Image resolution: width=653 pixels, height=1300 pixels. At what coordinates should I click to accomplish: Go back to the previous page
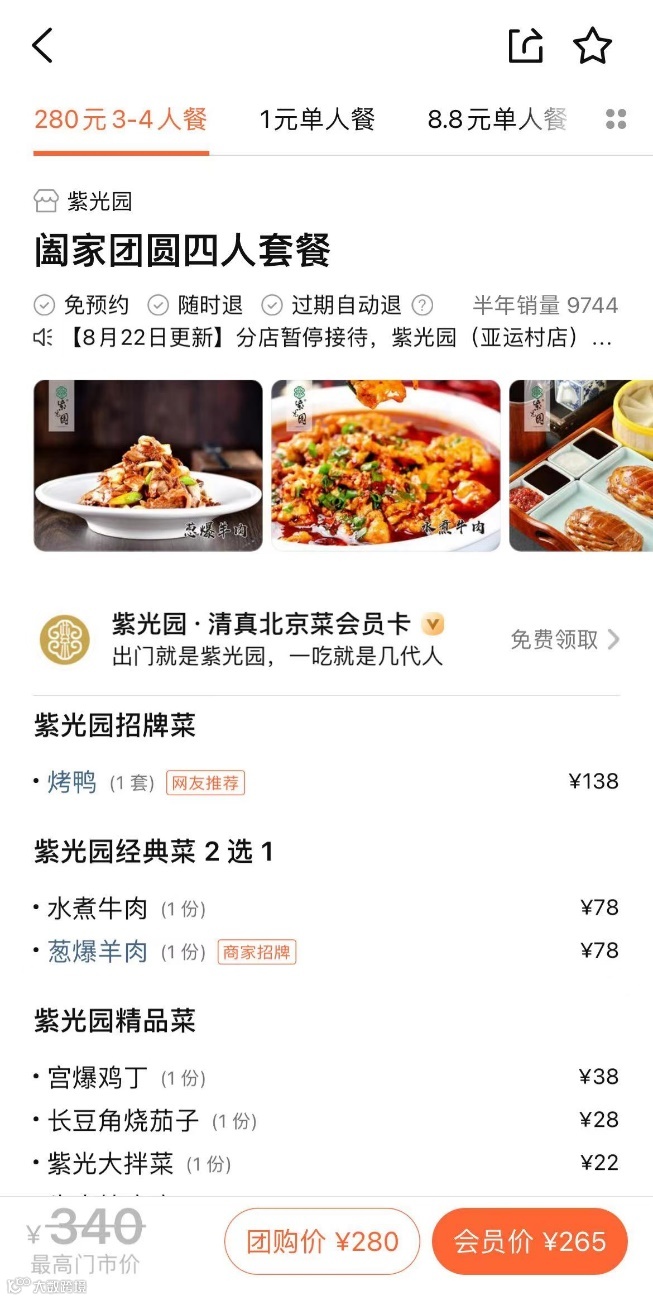(42, 46)
